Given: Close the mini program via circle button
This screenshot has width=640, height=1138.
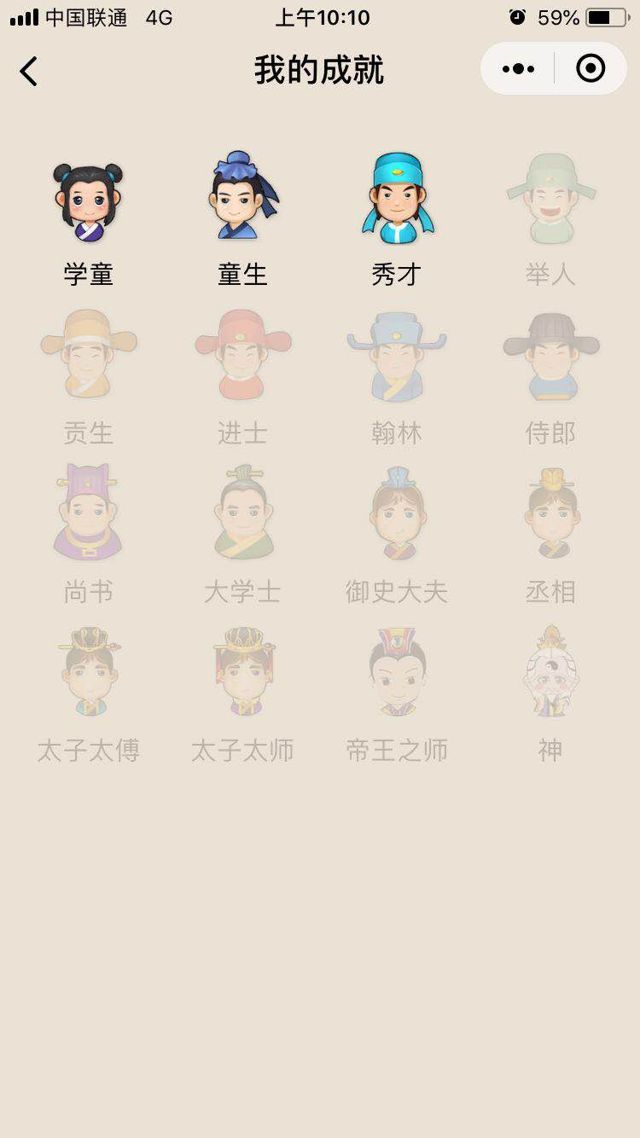Looking at the screenshot, I should tap(591, 69).
